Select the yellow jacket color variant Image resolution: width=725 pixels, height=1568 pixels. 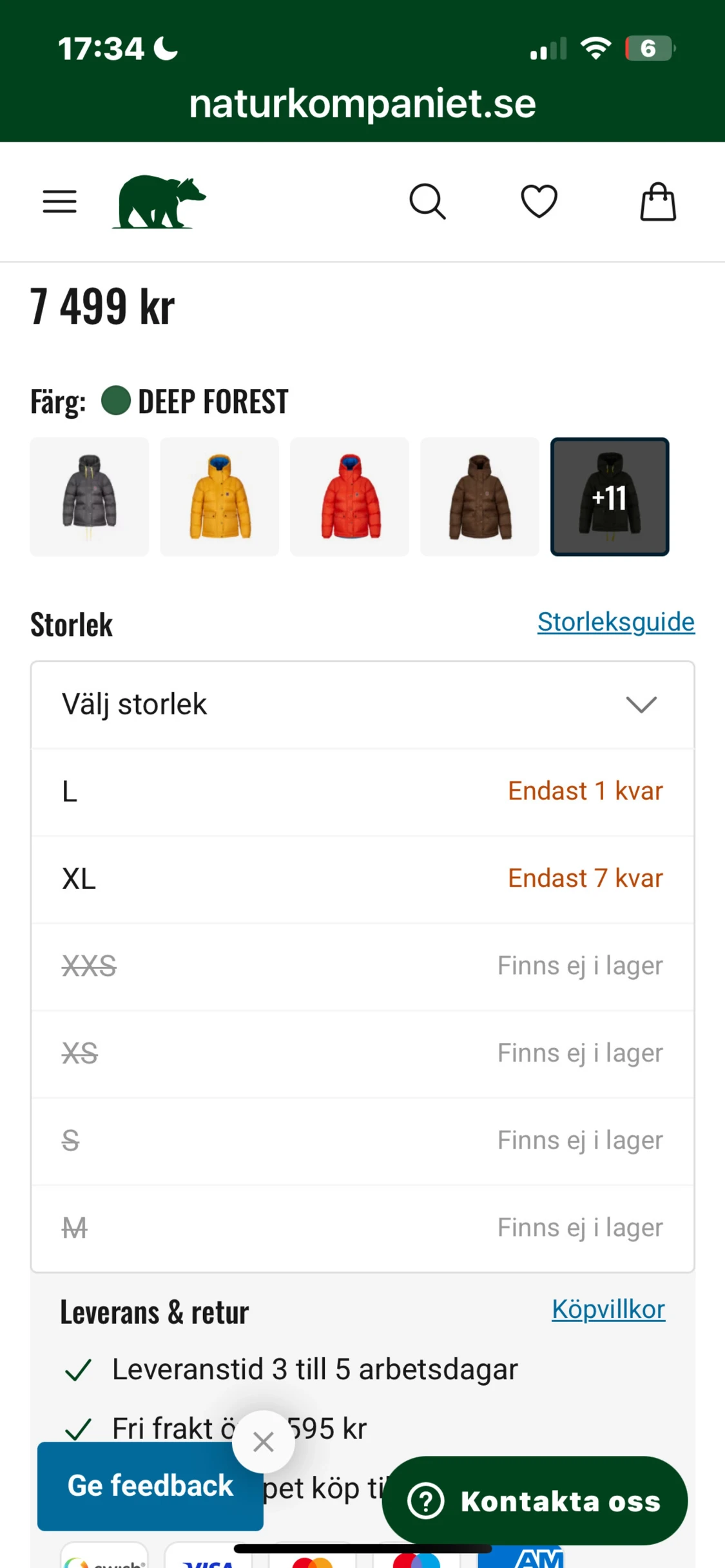219,497
